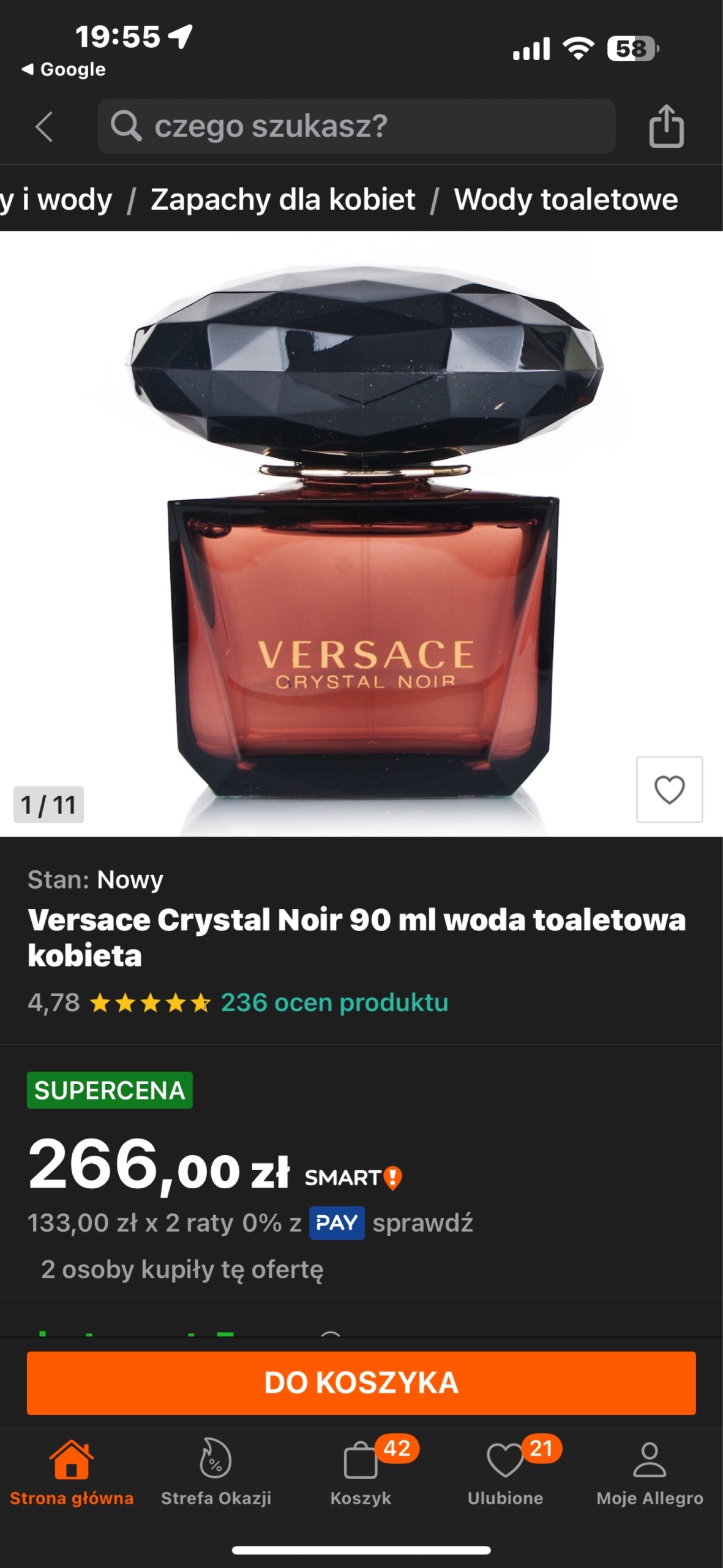Tap the 'czego szukasz?' search field
The height and width of the screenshot is (1568, 723).
pos(356,126)
